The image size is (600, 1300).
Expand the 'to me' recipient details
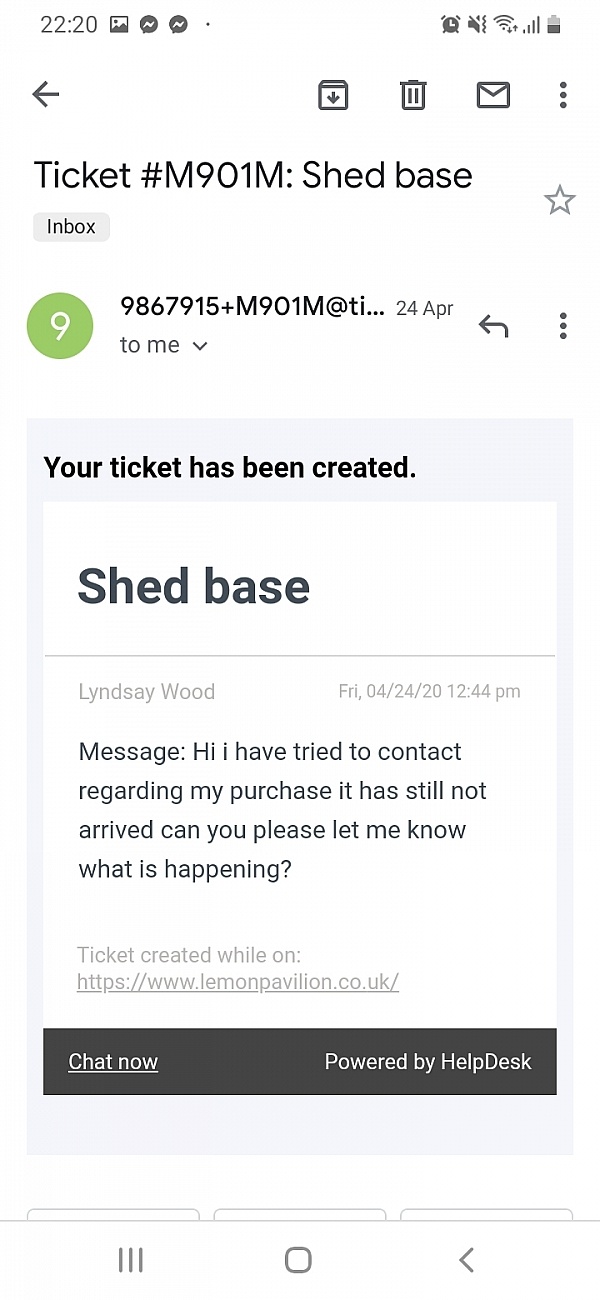(164, 345)
